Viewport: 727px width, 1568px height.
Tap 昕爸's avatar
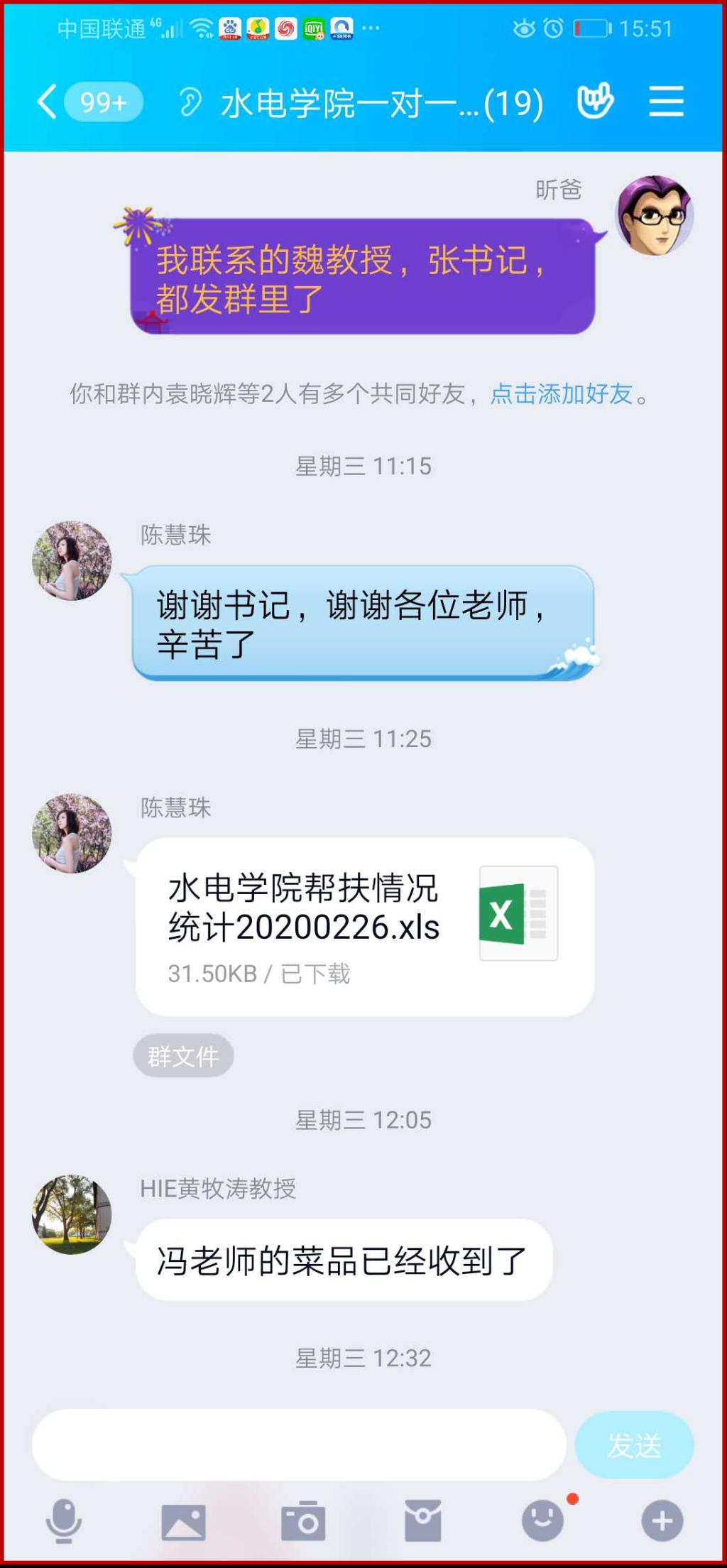[x=654, y=215]
